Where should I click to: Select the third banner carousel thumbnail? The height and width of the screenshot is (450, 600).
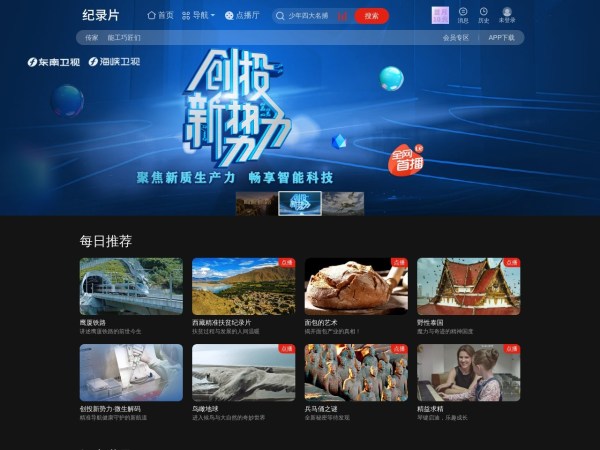[x=343, y=203]
